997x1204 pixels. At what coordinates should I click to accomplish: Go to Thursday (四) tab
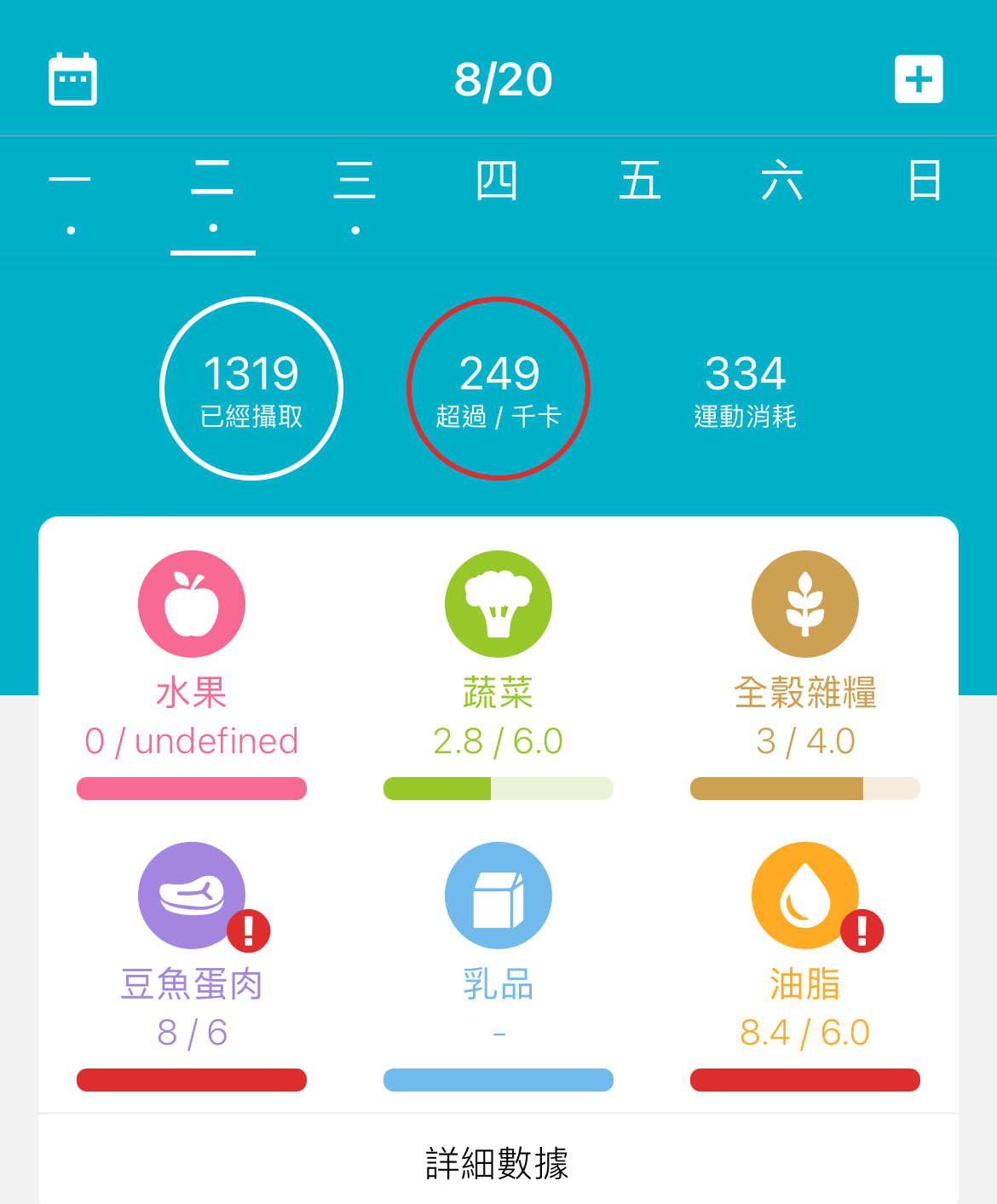point(497,181)
